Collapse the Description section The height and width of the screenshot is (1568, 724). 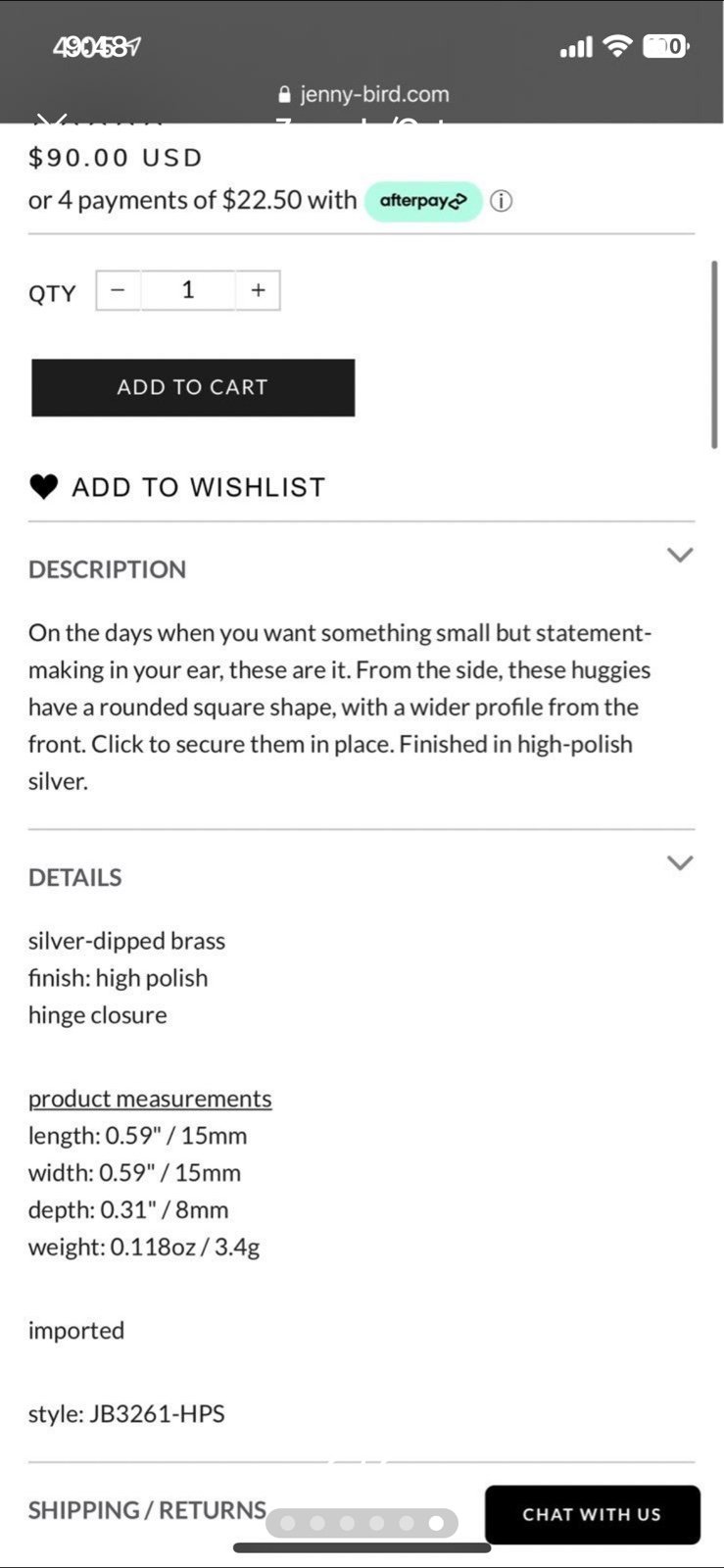click(680, 555)
